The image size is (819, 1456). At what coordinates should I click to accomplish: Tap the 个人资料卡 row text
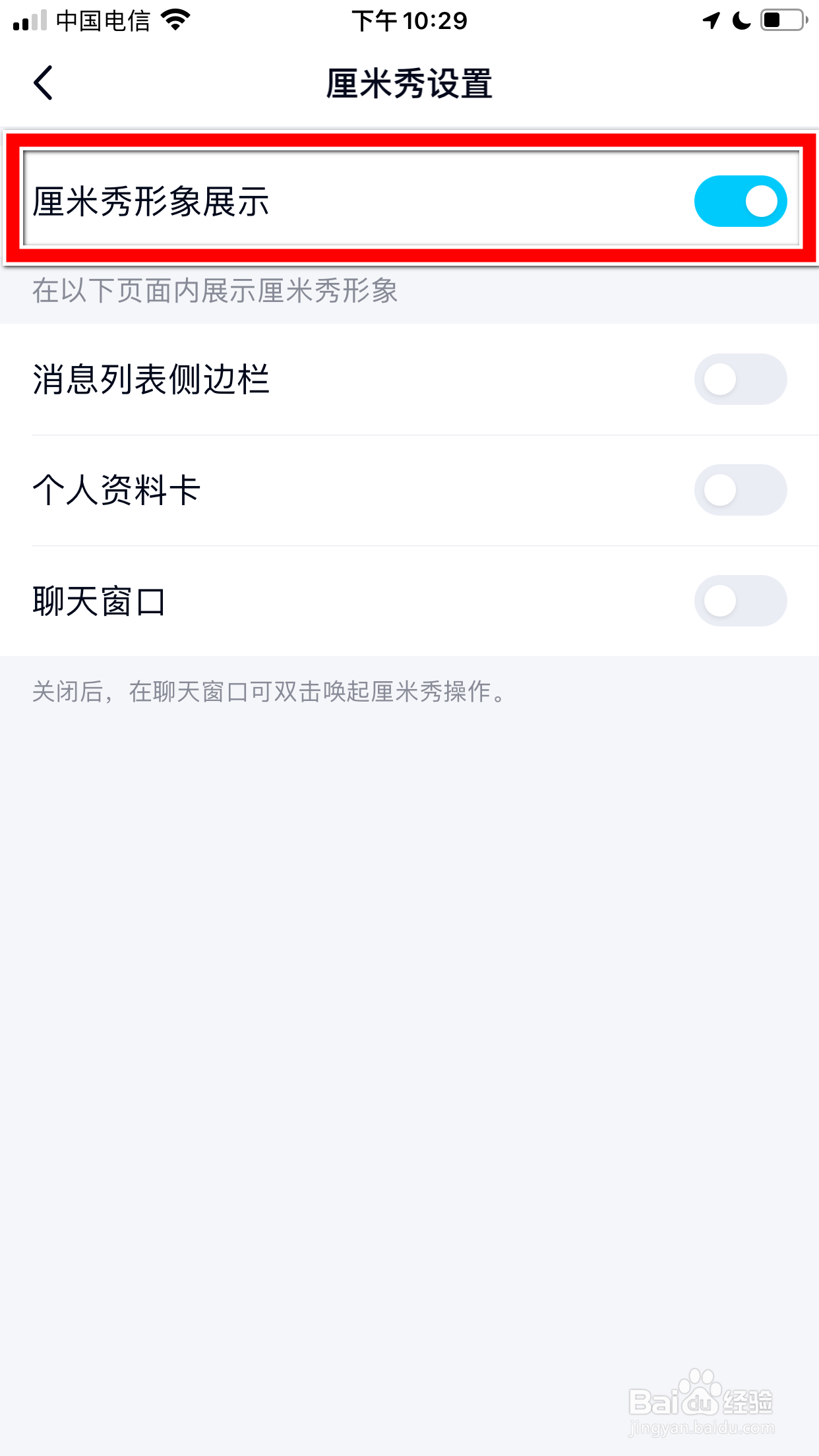coord(116,491)
